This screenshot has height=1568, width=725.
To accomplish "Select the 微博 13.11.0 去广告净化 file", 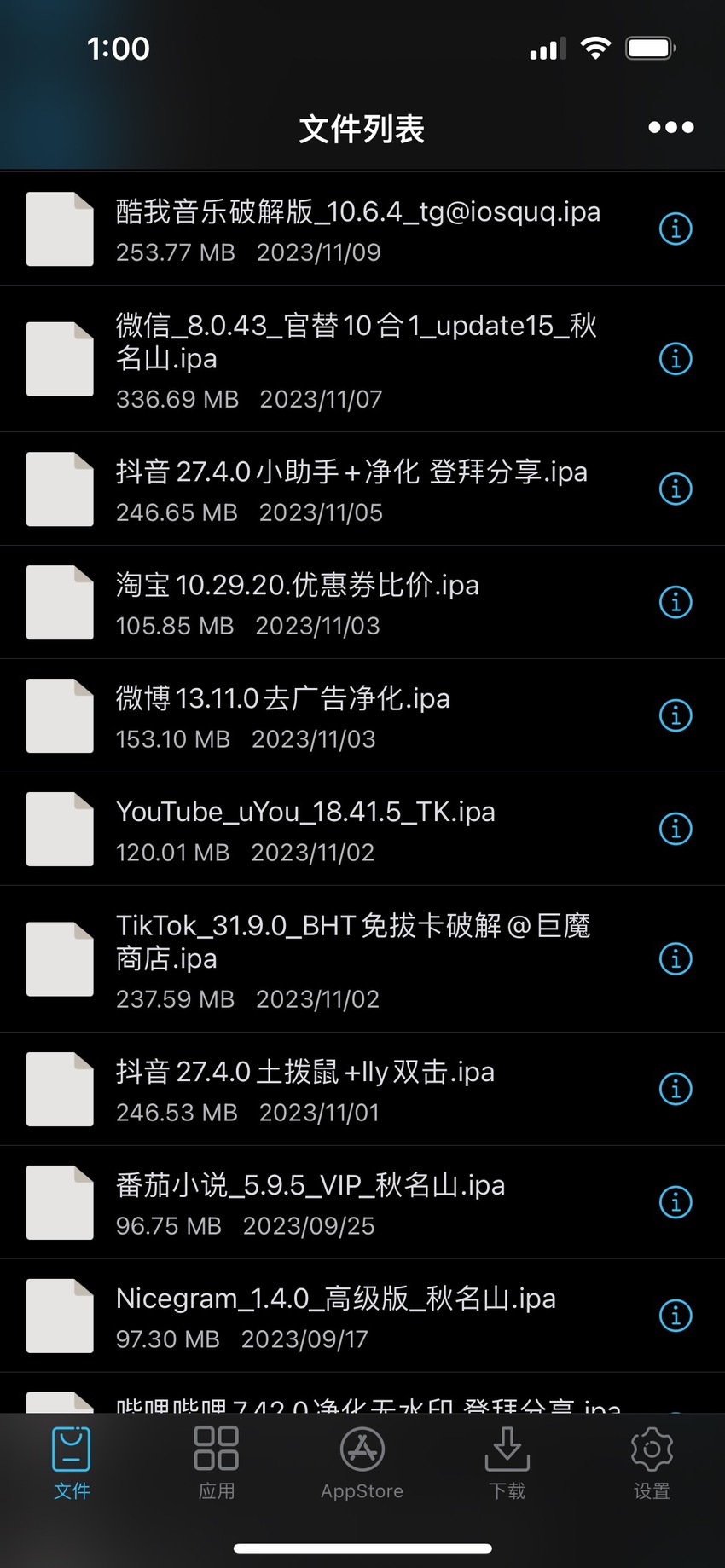I will [x=362, y=715].
